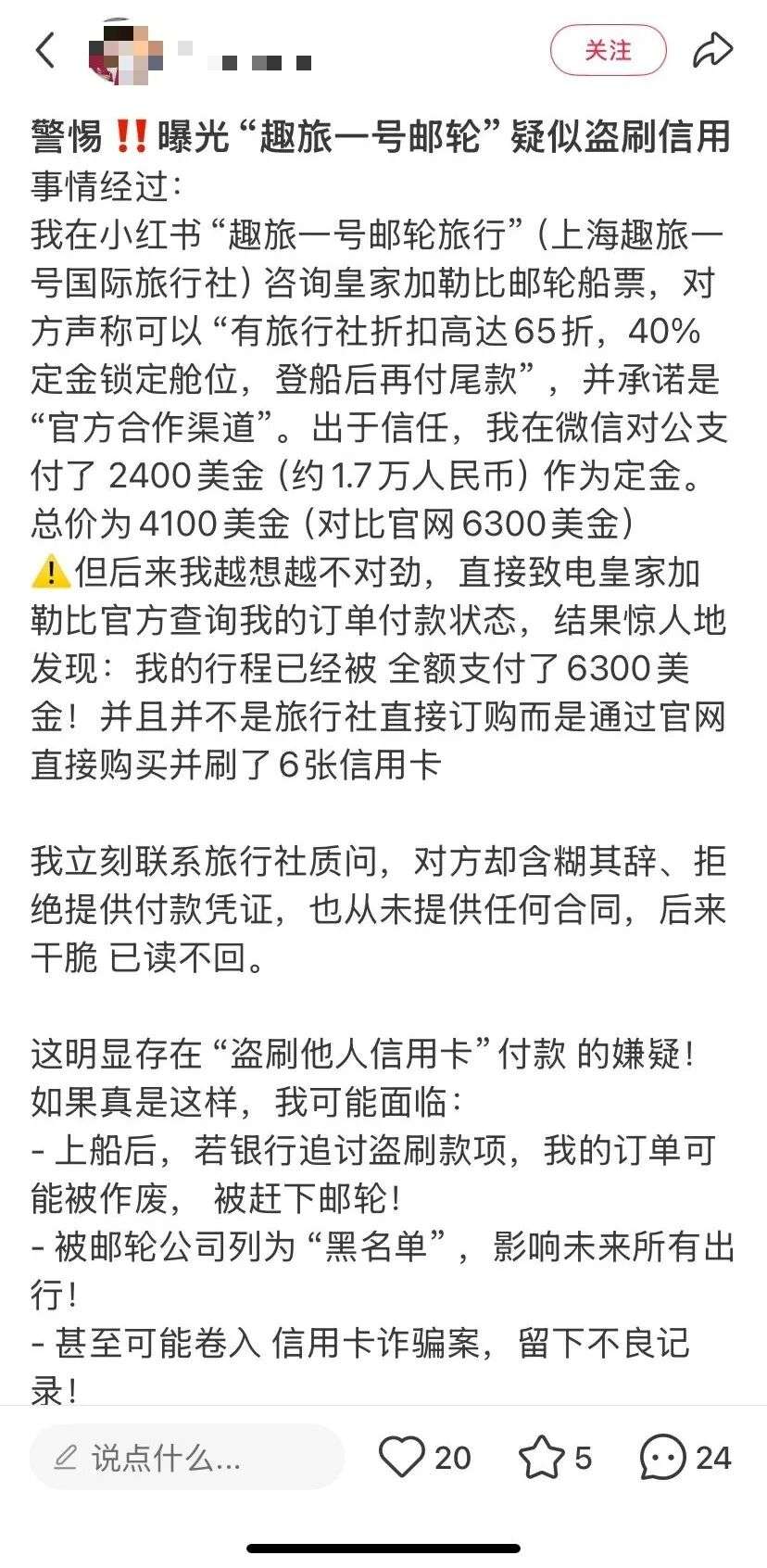Like this post with the heart icon
This screenshot has height=1568, width=767.
tap(402, 1457)
